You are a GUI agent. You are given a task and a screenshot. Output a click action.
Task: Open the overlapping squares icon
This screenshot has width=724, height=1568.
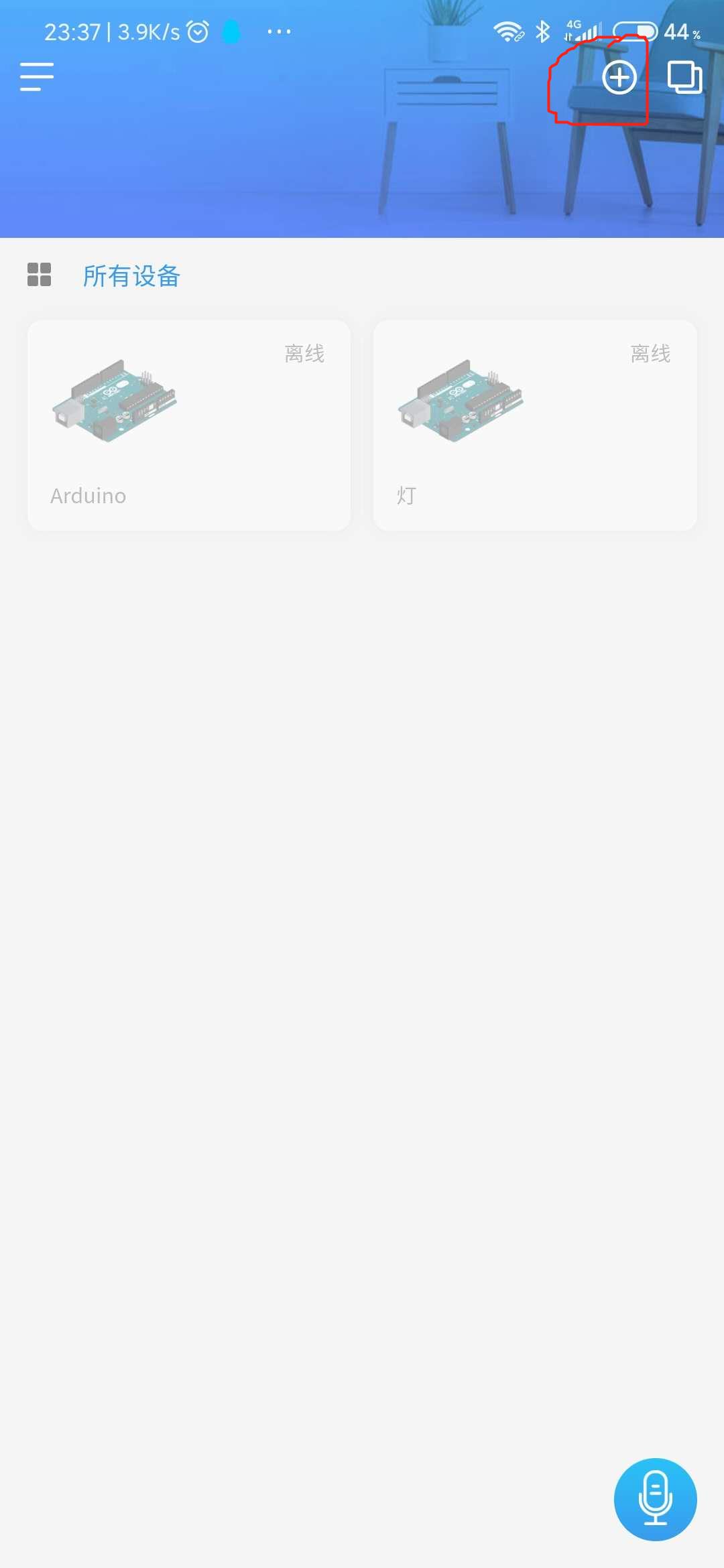tap(684, 78)
